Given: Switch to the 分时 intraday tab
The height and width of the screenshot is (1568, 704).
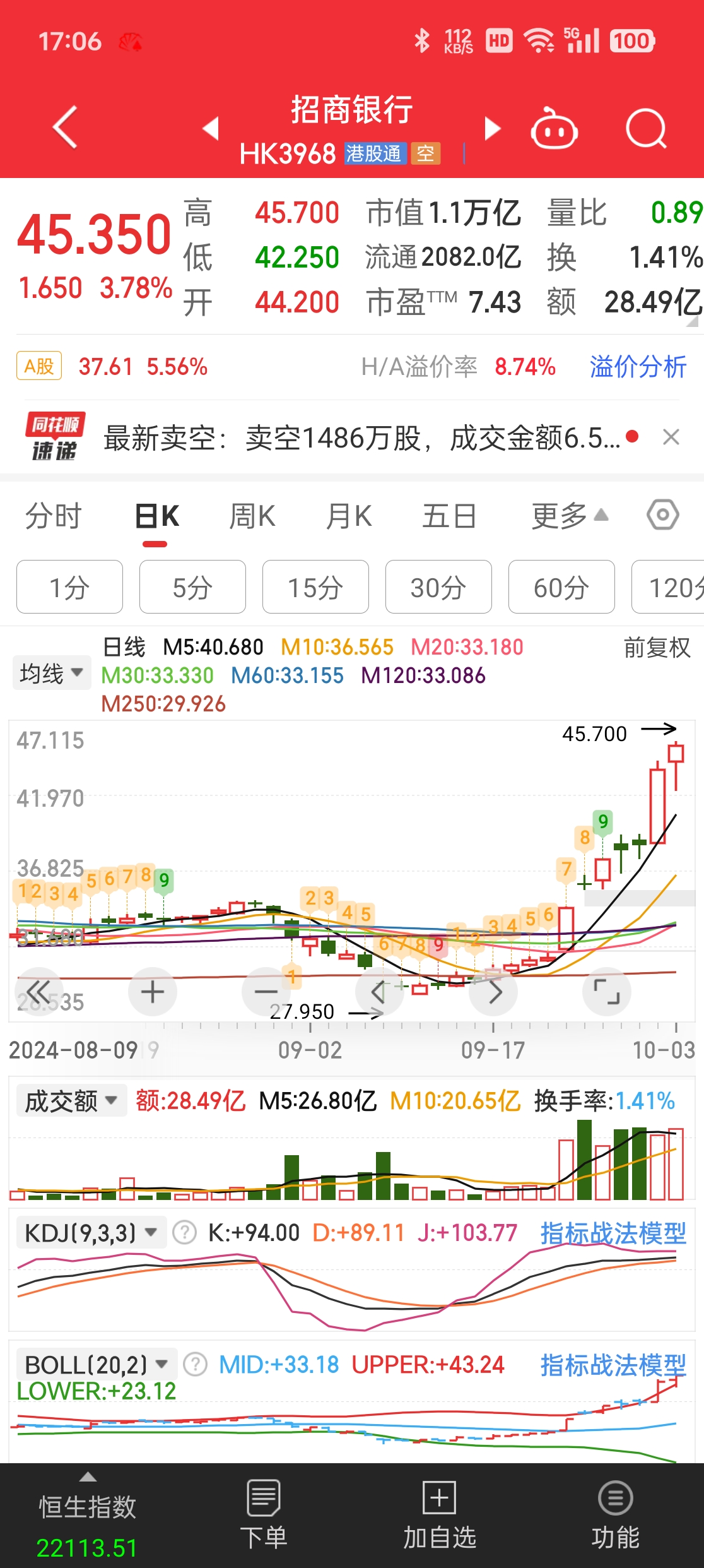Looking at the screenshot, I should coord(53,515).
